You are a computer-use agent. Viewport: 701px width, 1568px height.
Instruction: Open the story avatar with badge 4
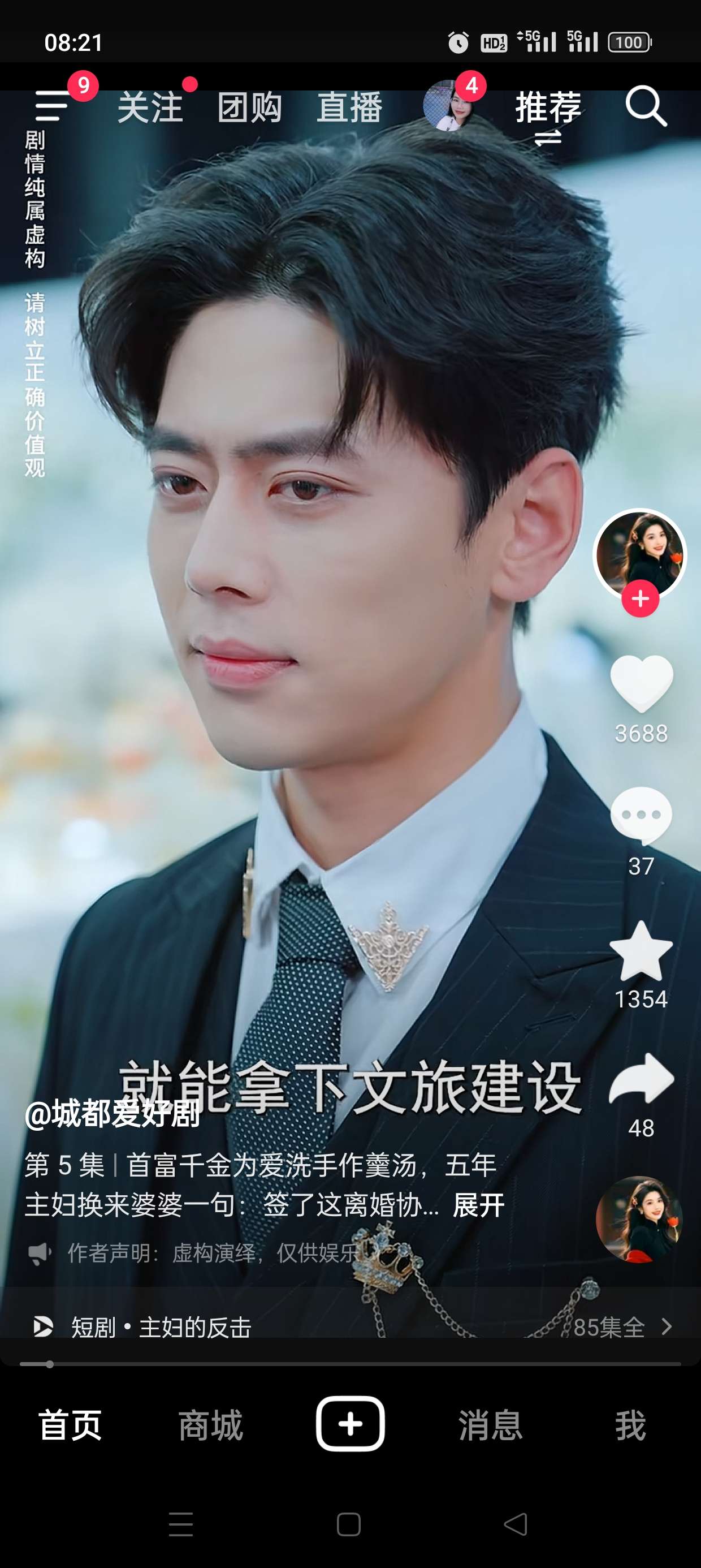click(x=448, y=106)
